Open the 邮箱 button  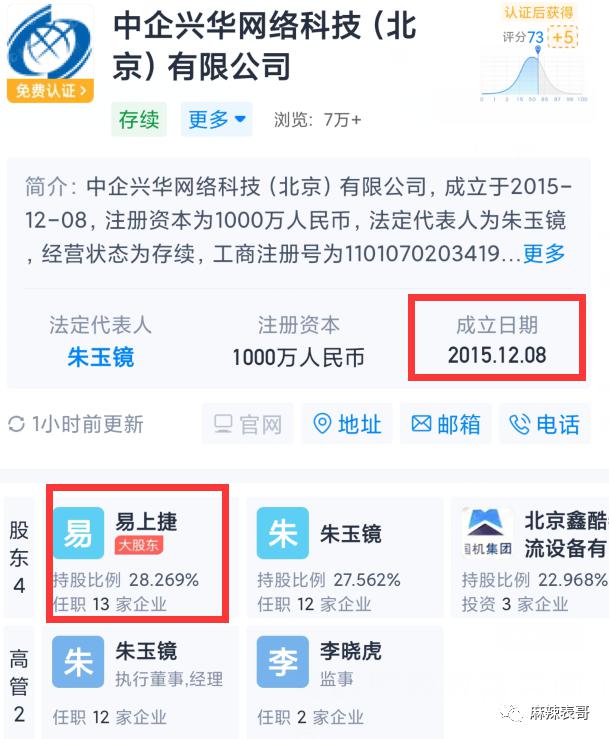coord(445,424)
